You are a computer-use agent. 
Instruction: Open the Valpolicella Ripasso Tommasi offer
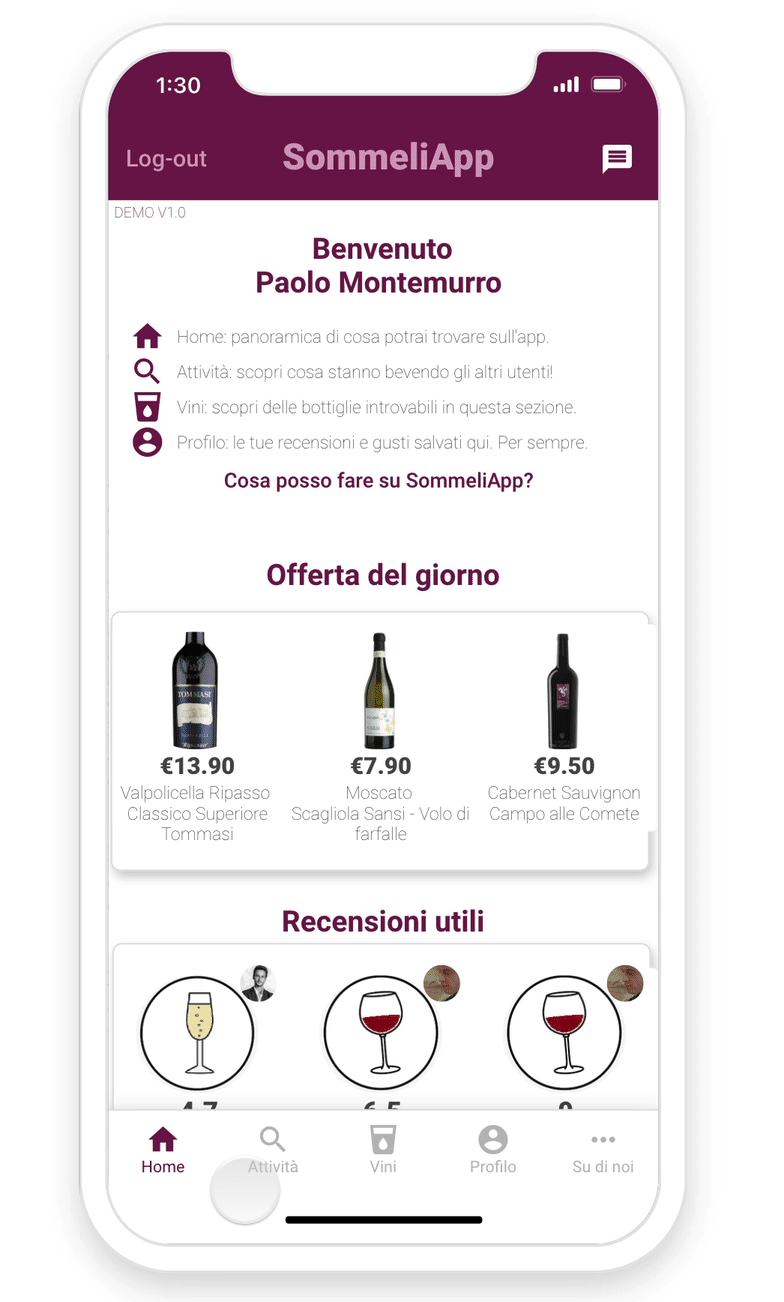[x=197, y=737]
